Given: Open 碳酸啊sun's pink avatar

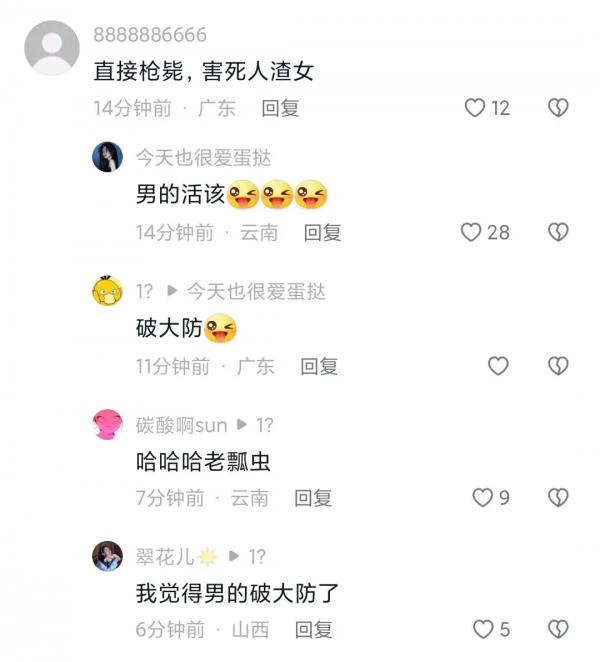Looking at the screenshot, I should [107, 424].
